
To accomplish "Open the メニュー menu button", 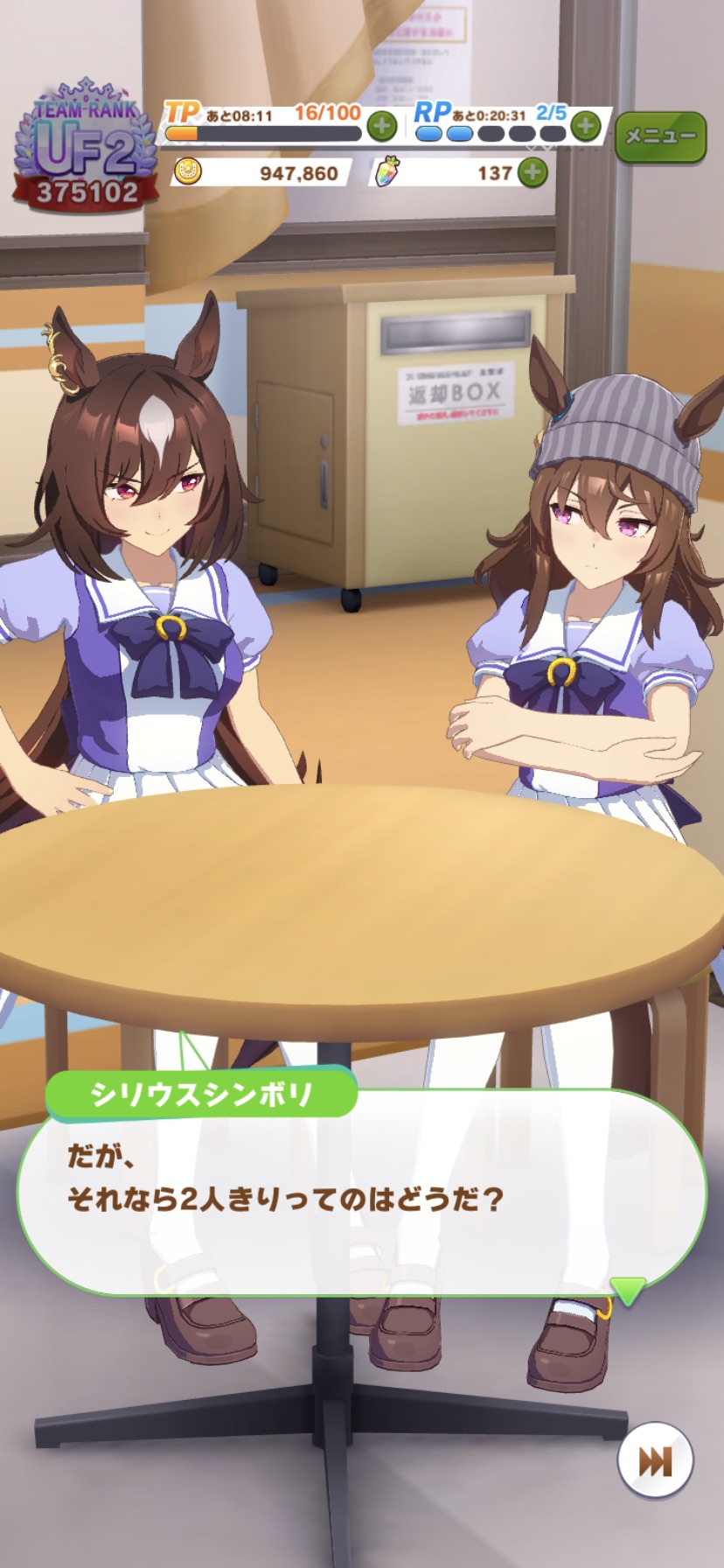I will pos(660,136).
